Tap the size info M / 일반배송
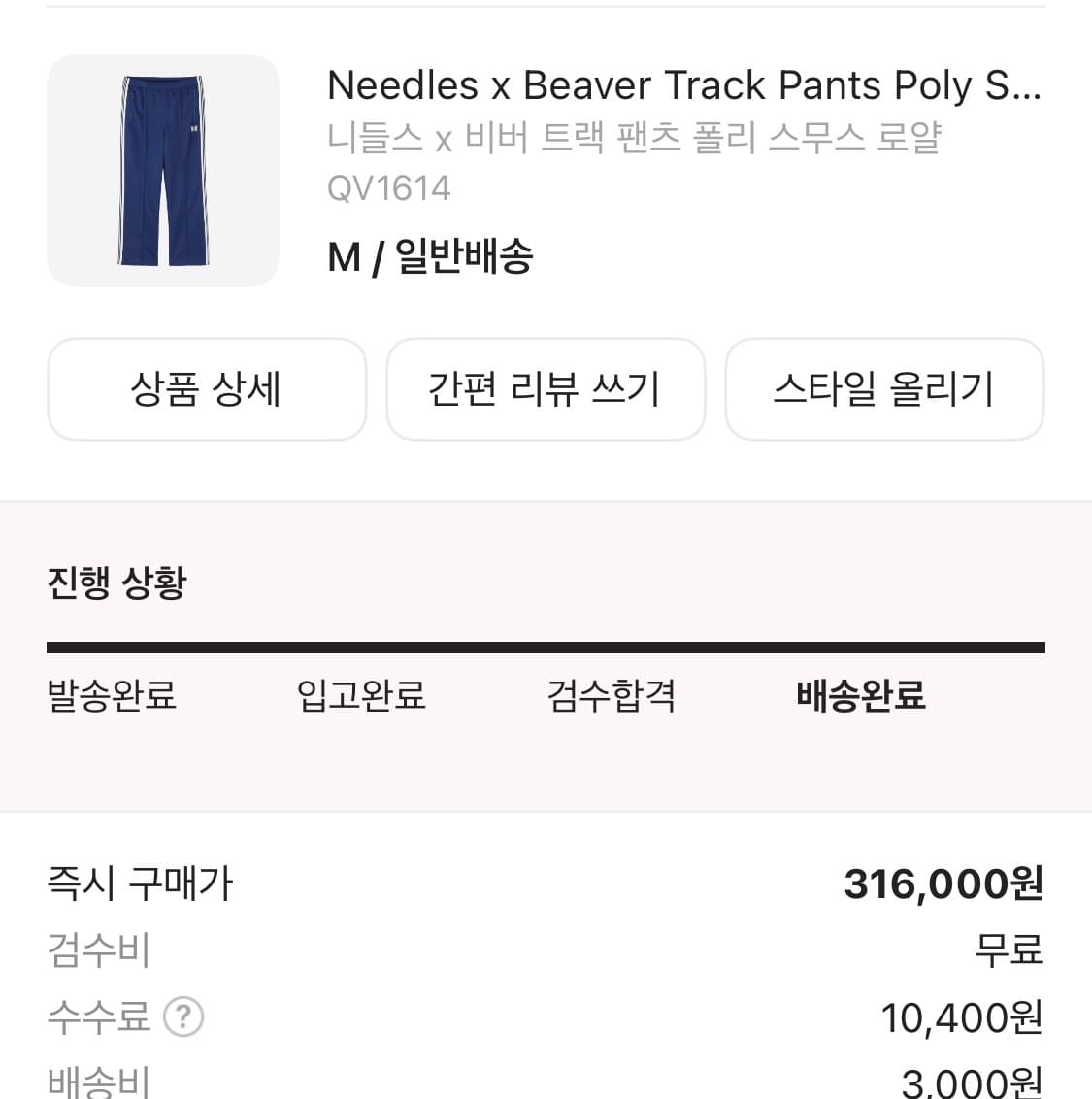 430,255
